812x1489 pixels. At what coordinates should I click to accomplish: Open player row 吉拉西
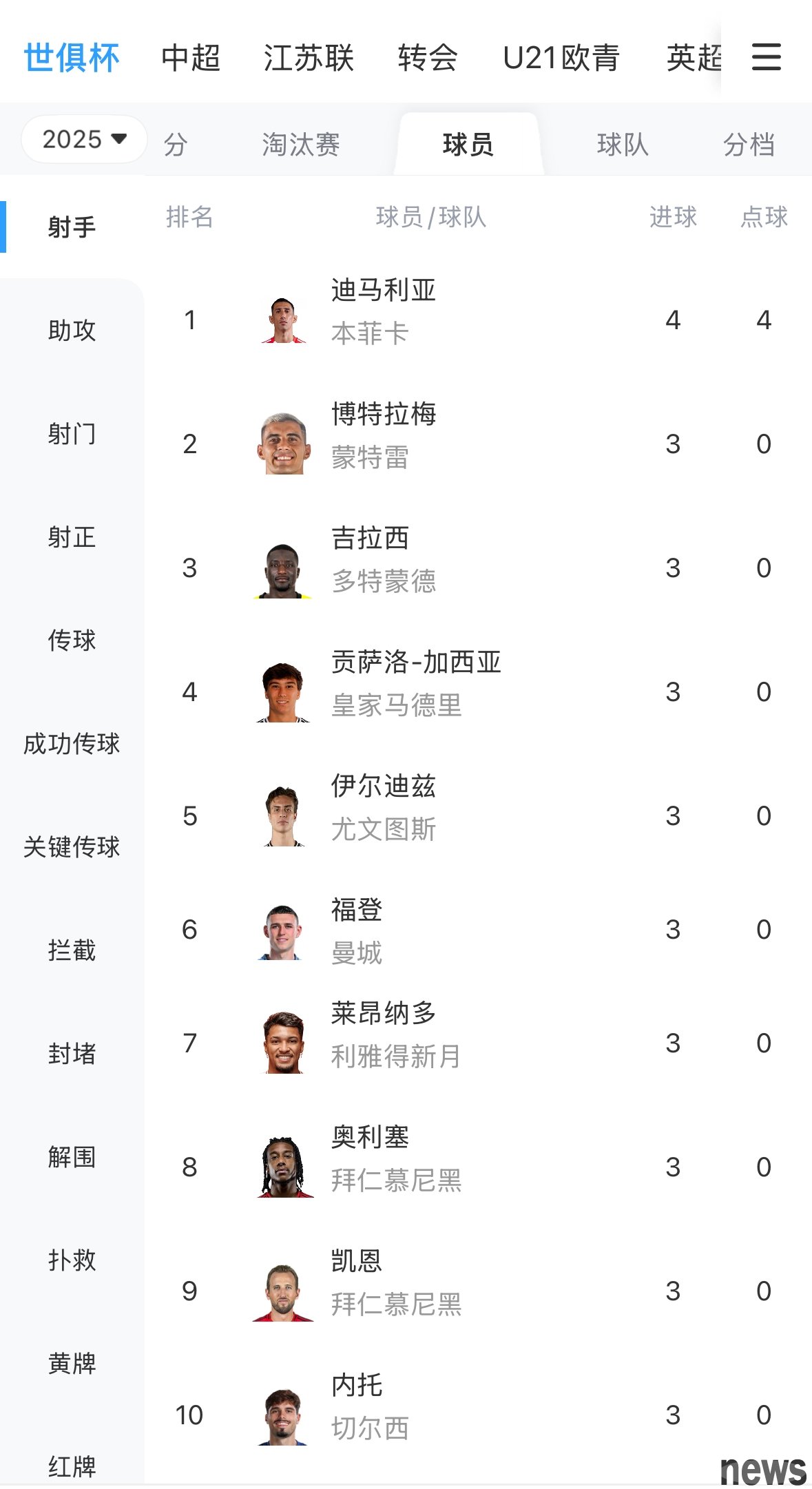click(x=478, y=568)
